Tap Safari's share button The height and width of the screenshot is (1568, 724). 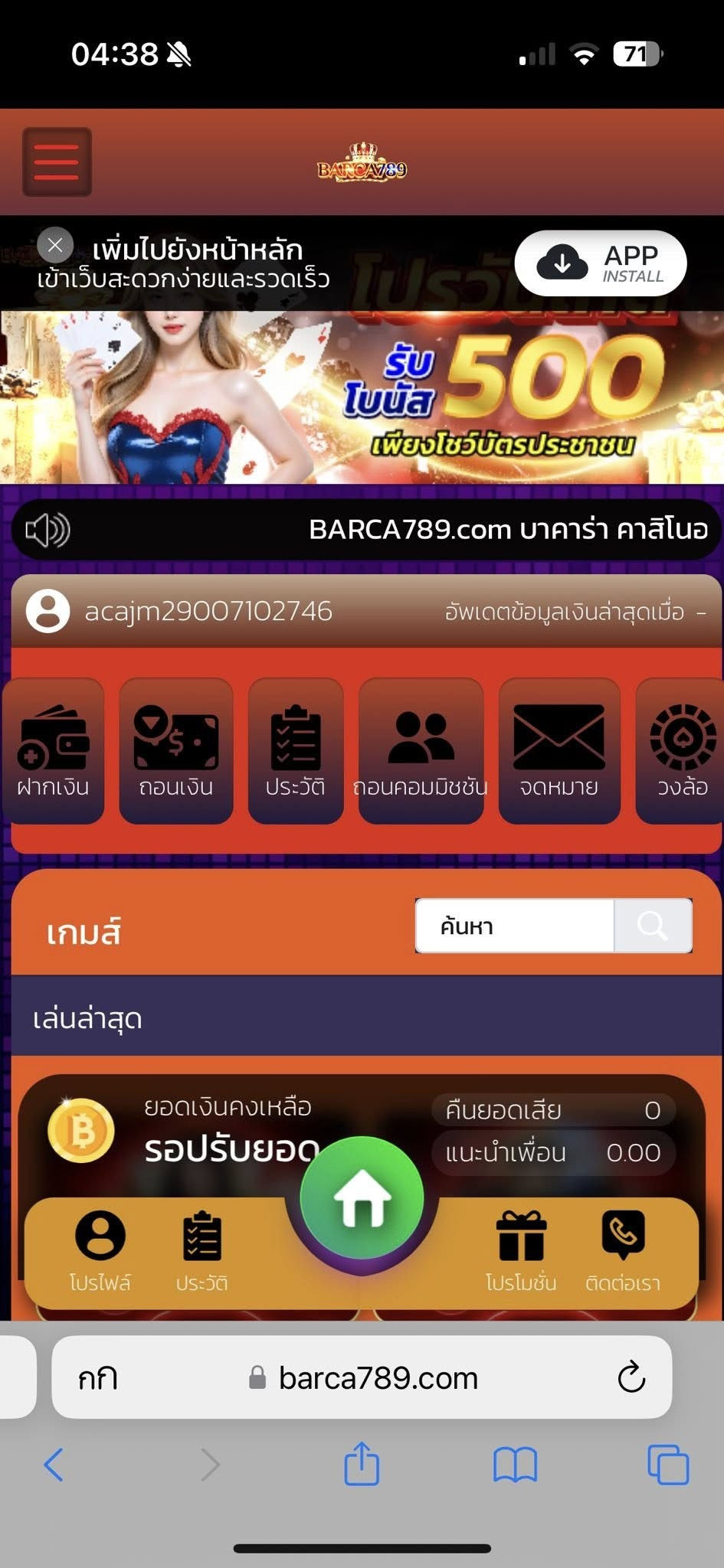click(362, 1464)
